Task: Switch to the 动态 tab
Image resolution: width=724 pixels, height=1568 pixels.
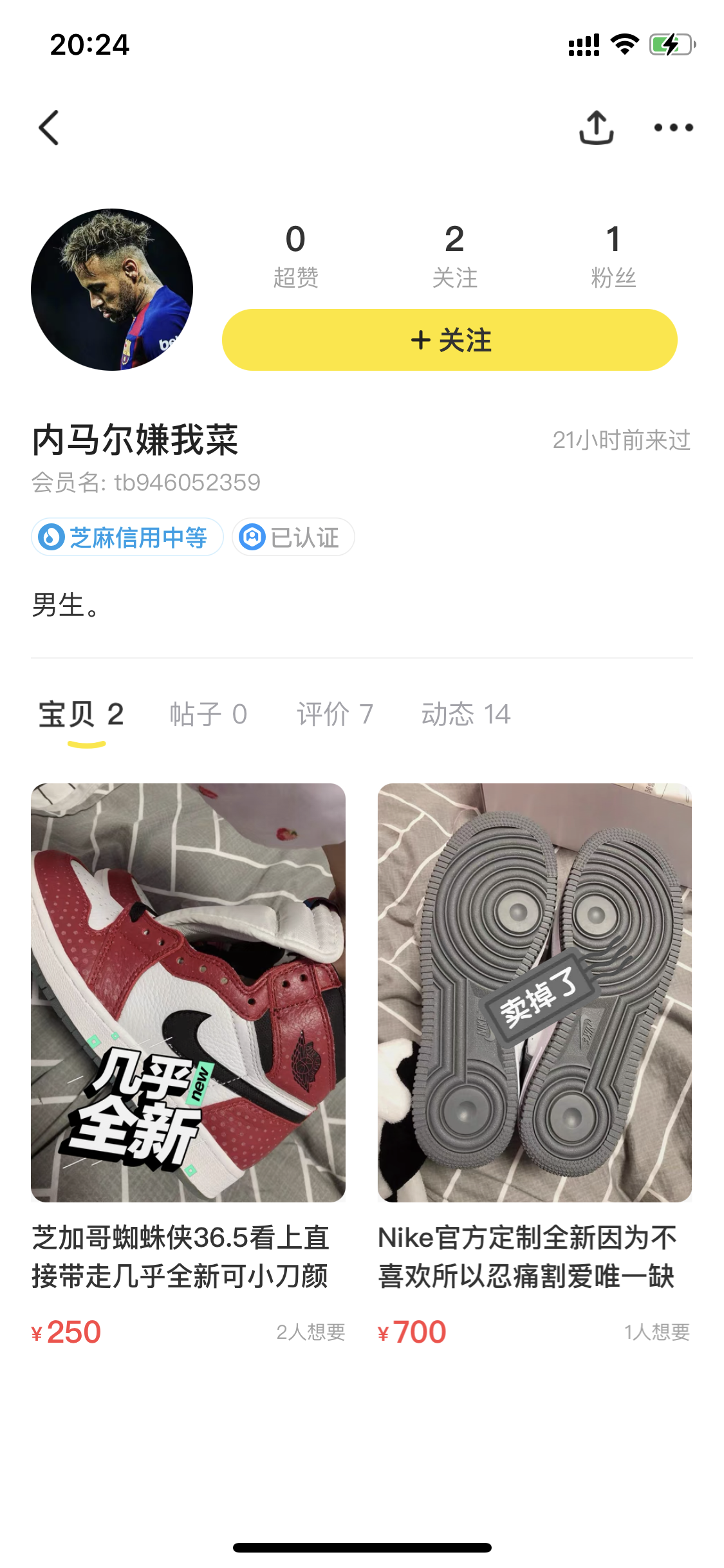Action: coord(466,714)
